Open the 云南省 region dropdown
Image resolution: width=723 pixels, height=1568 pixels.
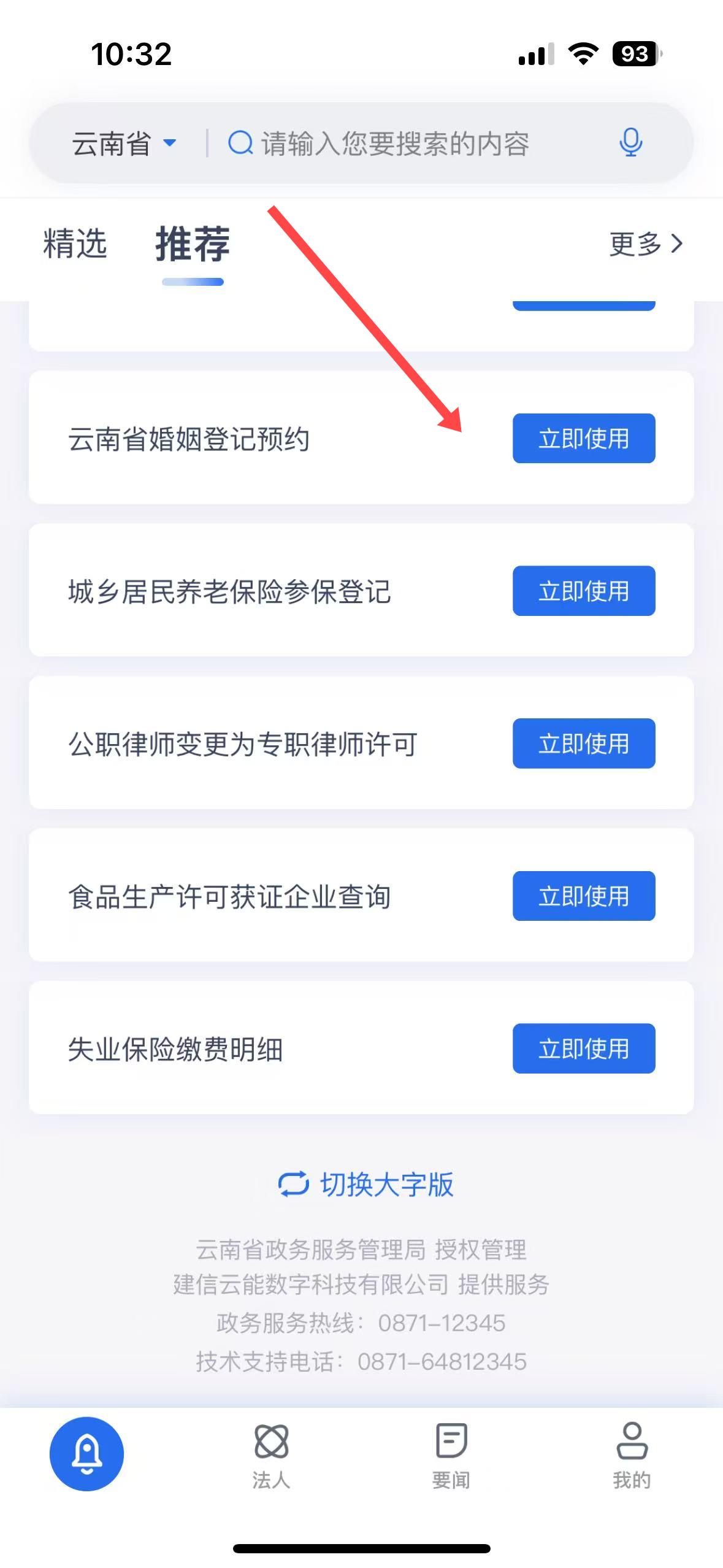pyautogui.click(x=124, y=144)
